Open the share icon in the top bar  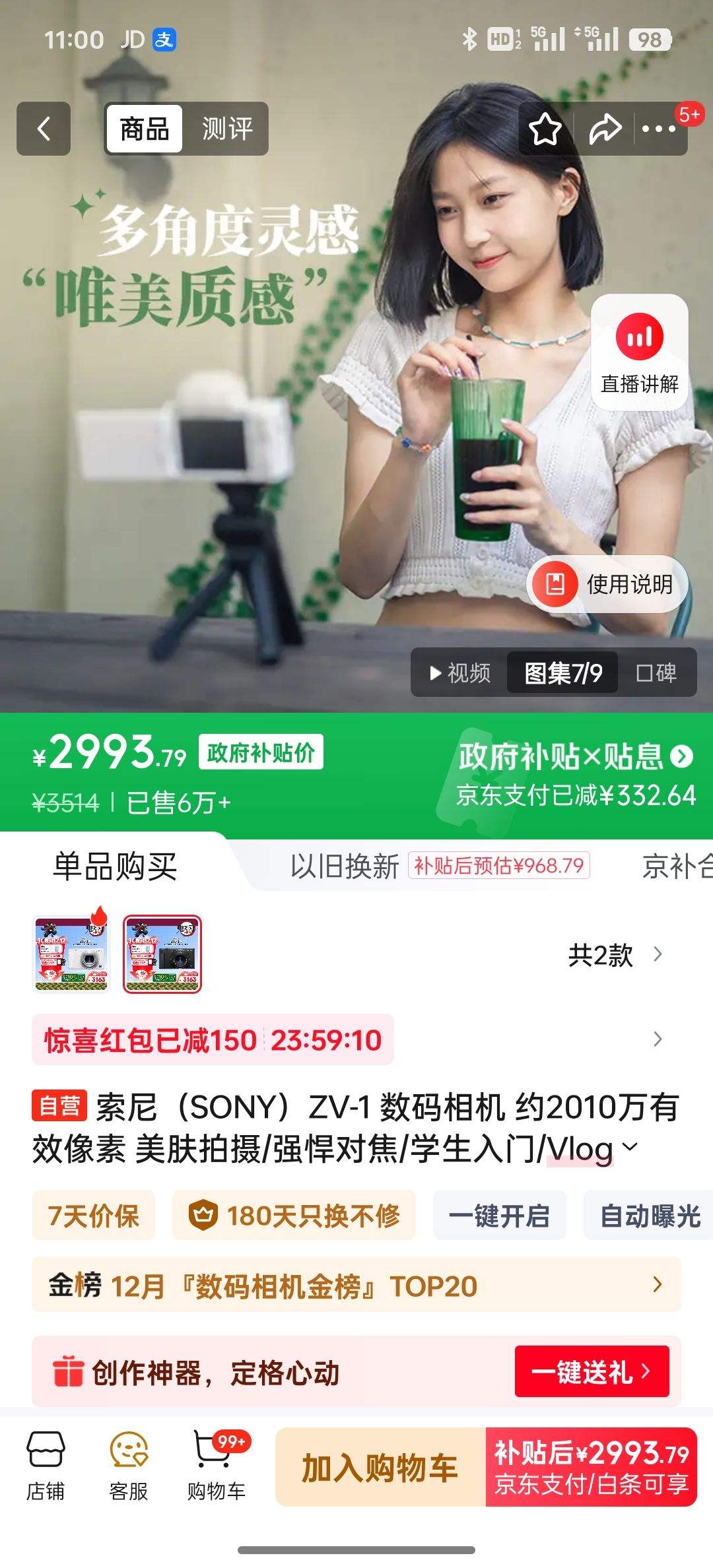click(x=605, y=129)
